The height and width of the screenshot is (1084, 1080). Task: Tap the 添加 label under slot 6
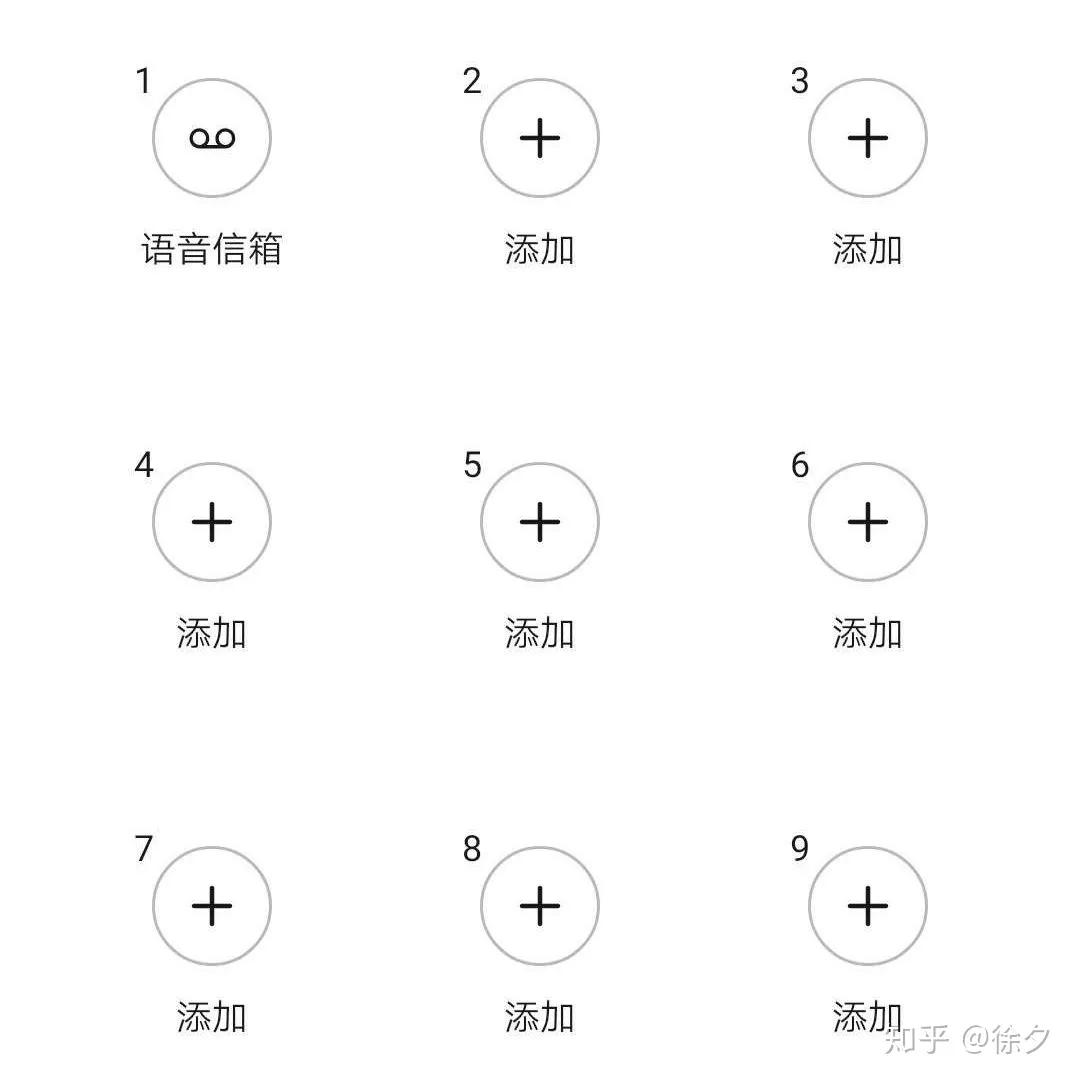point(867,633)
